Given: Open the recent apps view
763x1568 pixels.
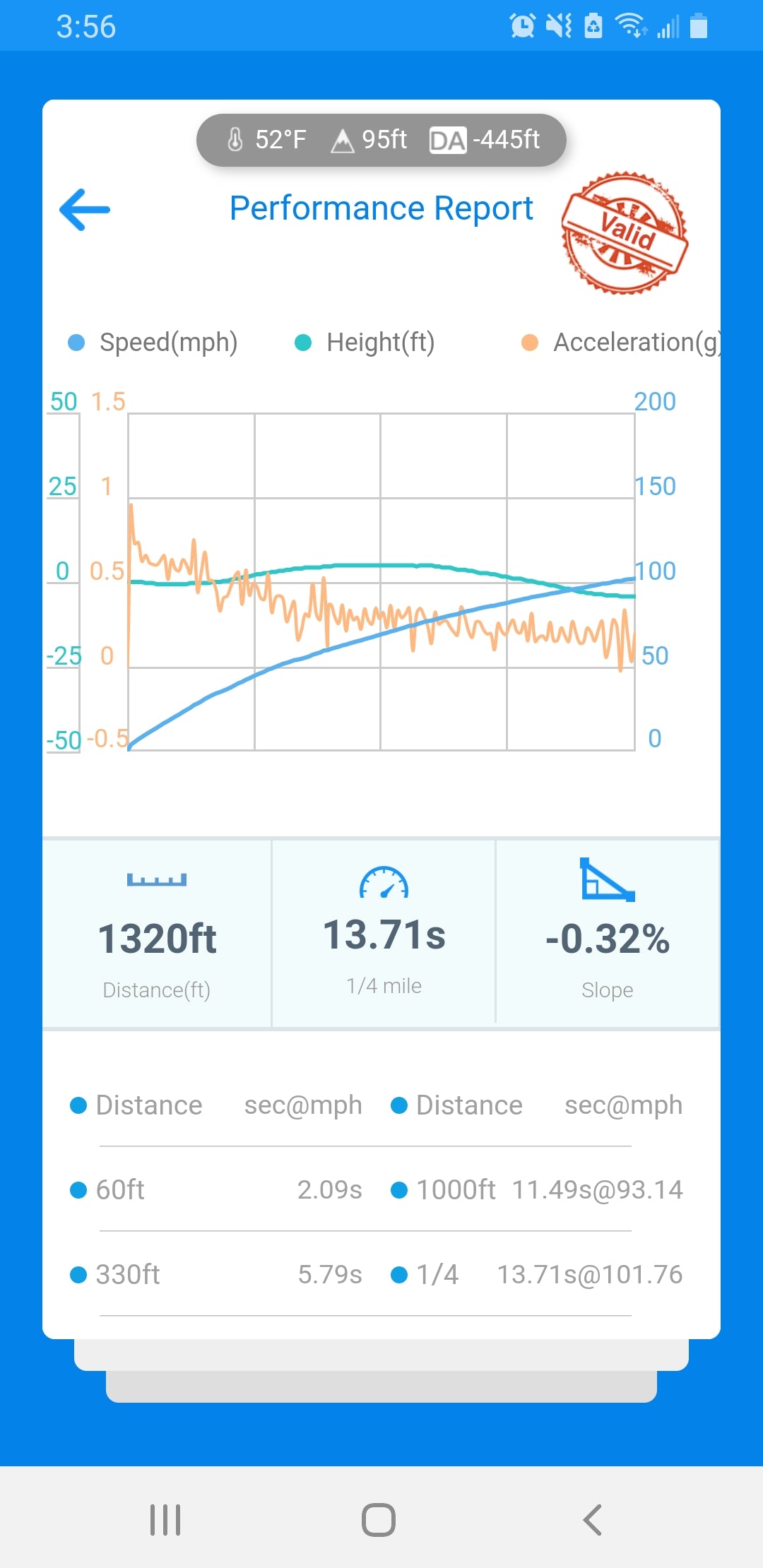Looking at the screenshot, I should (x=165, y=1519).
